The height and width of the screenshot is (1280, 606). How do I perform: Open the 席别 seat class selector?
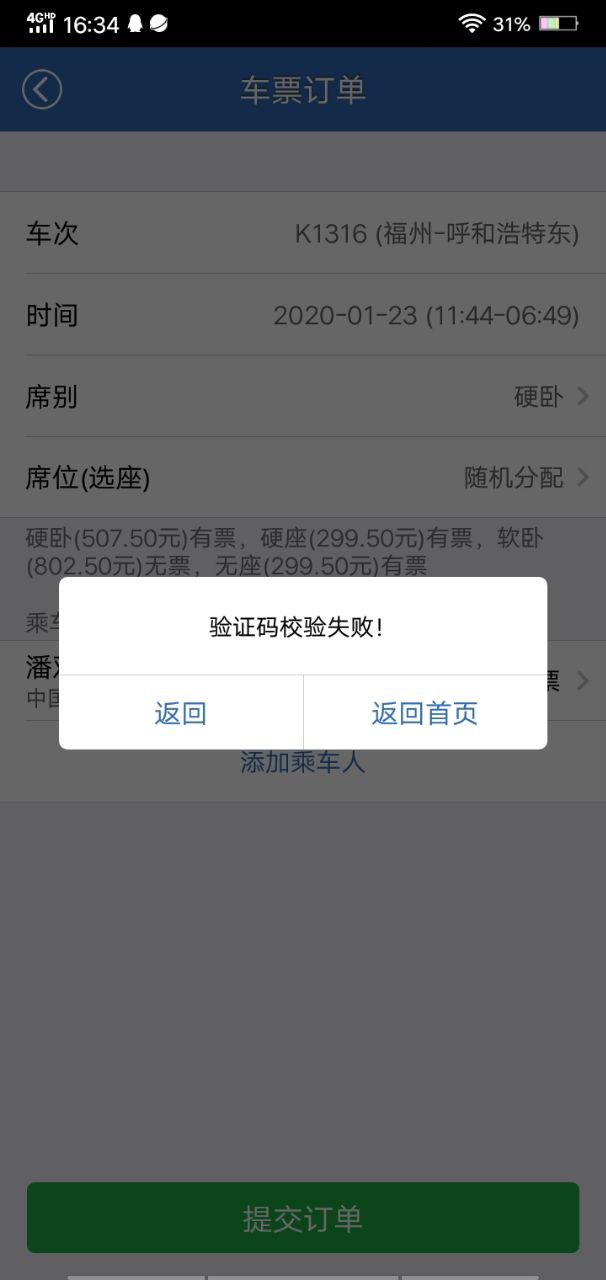(x=303, y=397)
